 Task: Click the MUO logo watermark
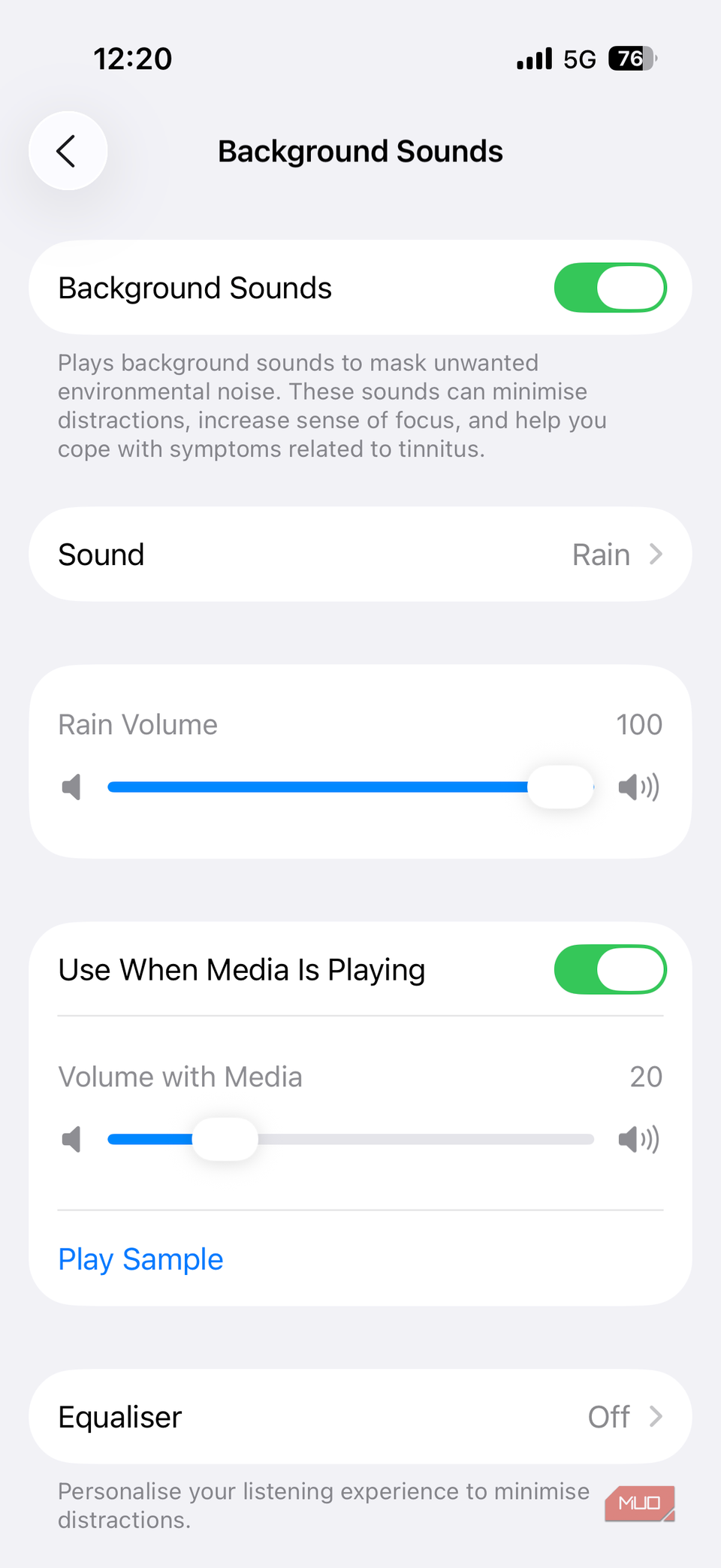tap(639, 1503)
